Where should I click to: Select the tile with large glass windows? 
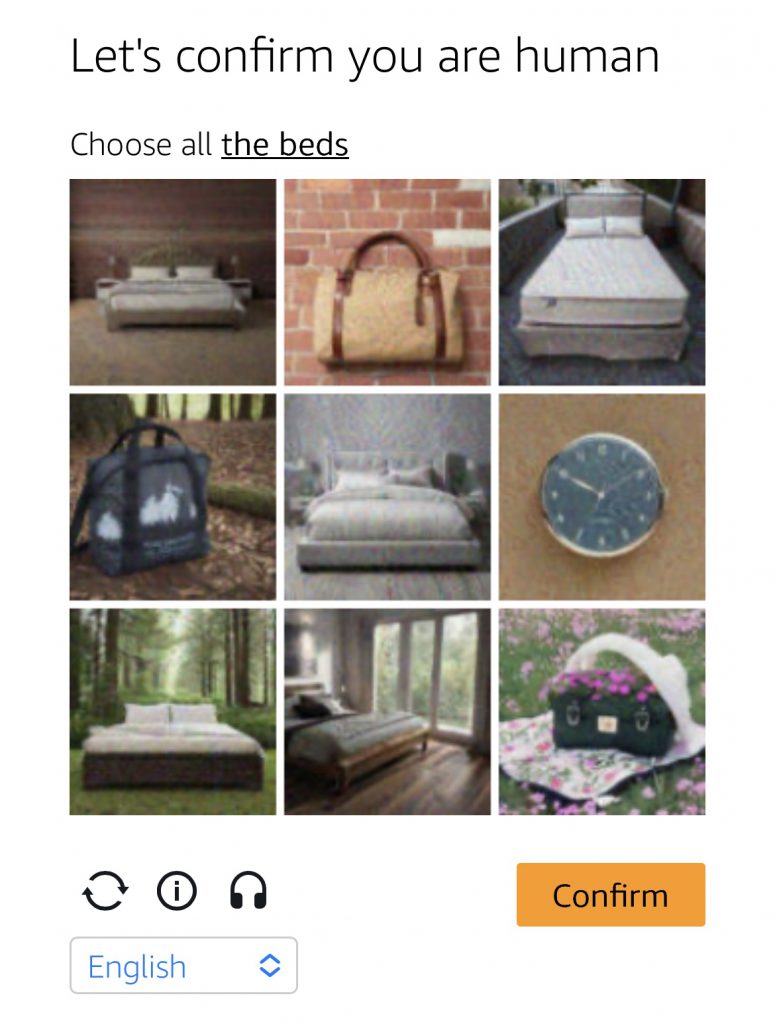[387, 711]
